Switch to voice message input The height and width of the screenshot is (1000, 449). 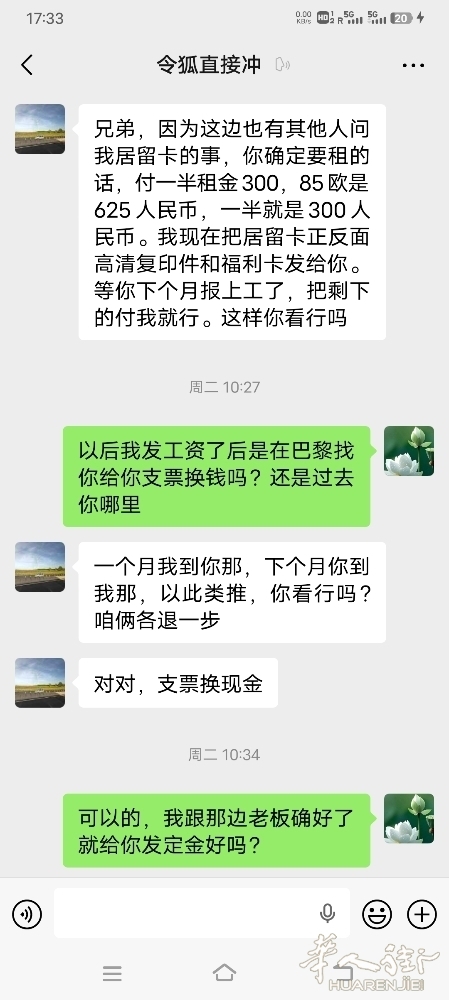tap(27, 915)
